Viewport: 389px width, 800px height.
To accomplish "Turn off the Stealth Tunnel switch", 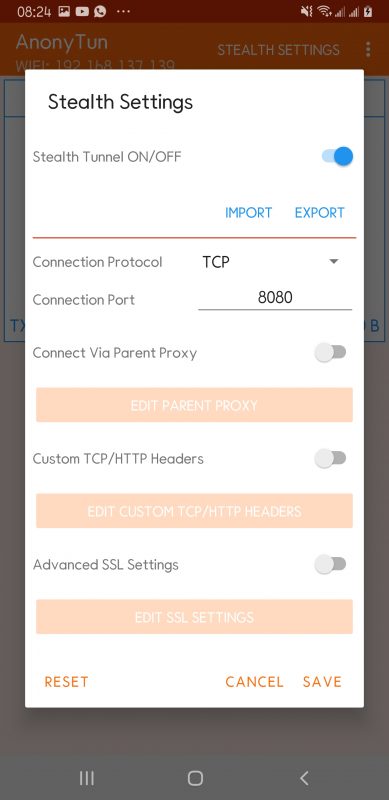I will click(x=337, y=157).
